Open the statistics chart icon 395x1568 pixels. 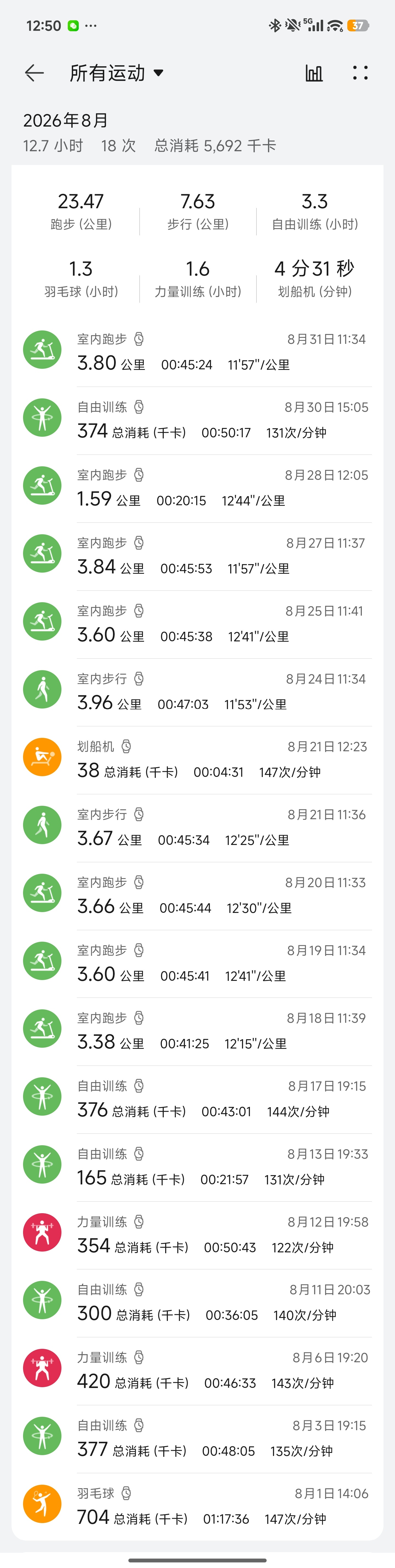(x=314, y=73)
